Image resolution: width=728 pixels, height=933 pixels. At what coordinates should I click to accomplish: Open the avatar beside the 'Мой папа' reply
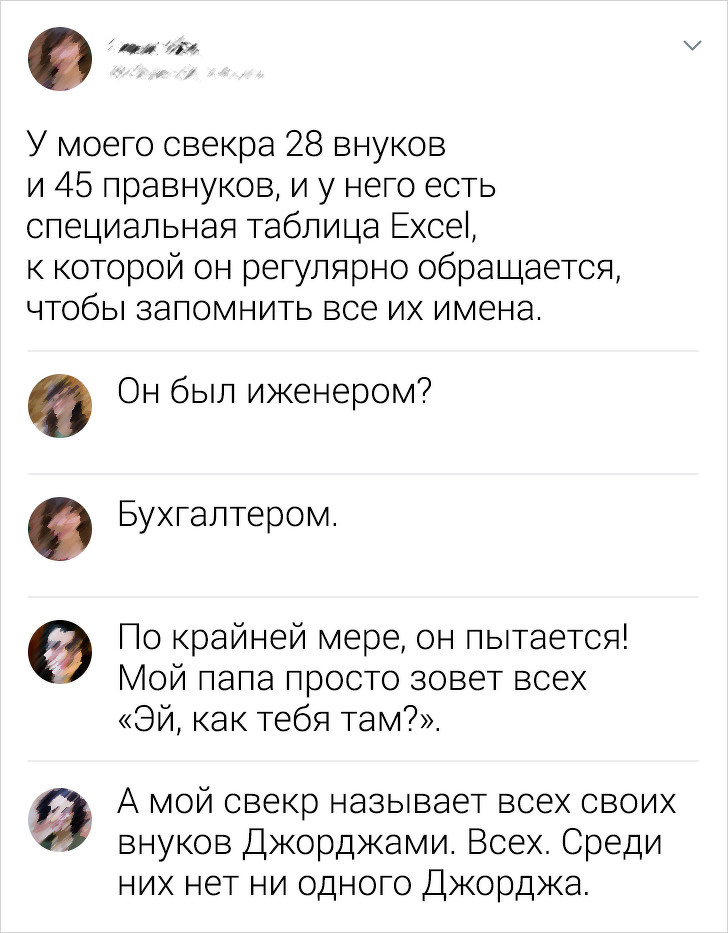pos(60,650)
